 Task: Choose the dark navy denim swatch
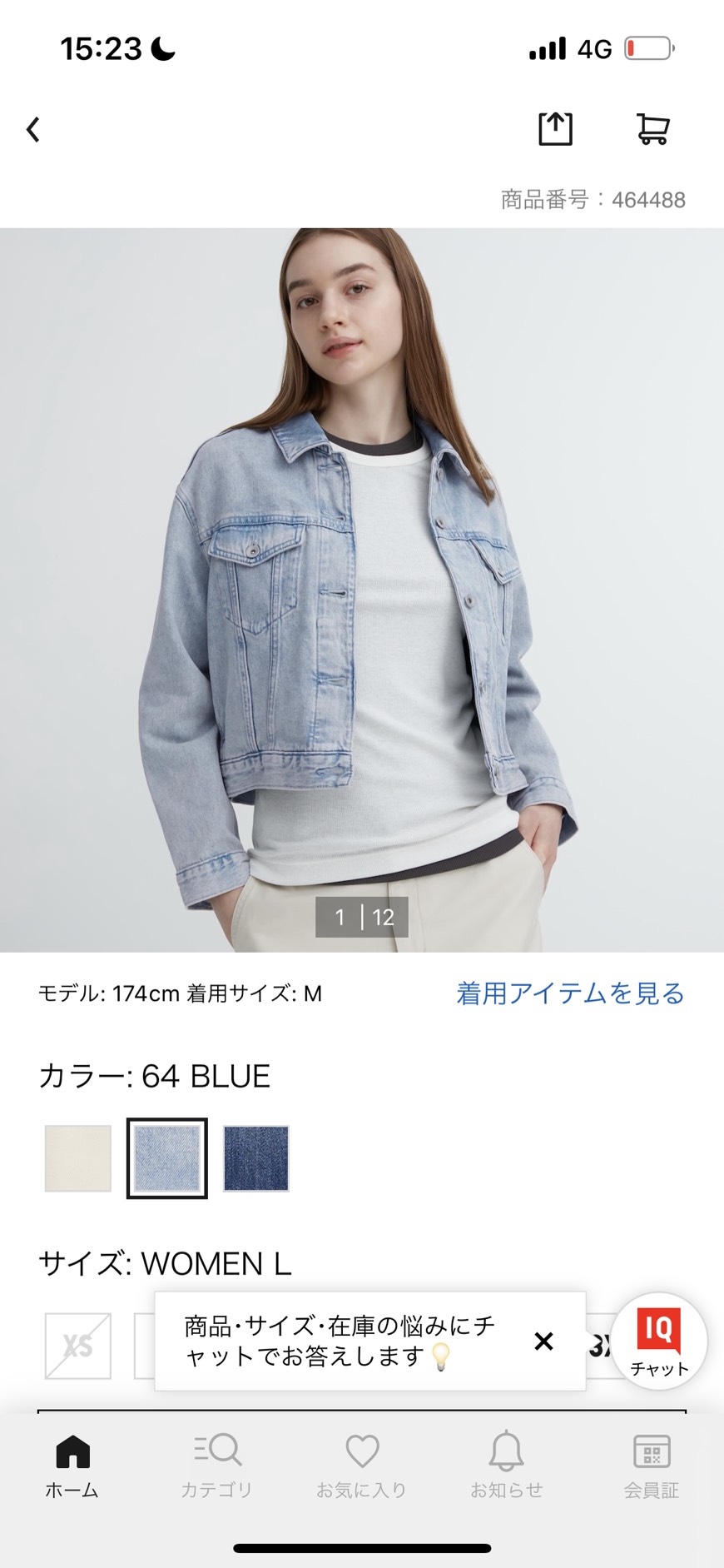255,1157
